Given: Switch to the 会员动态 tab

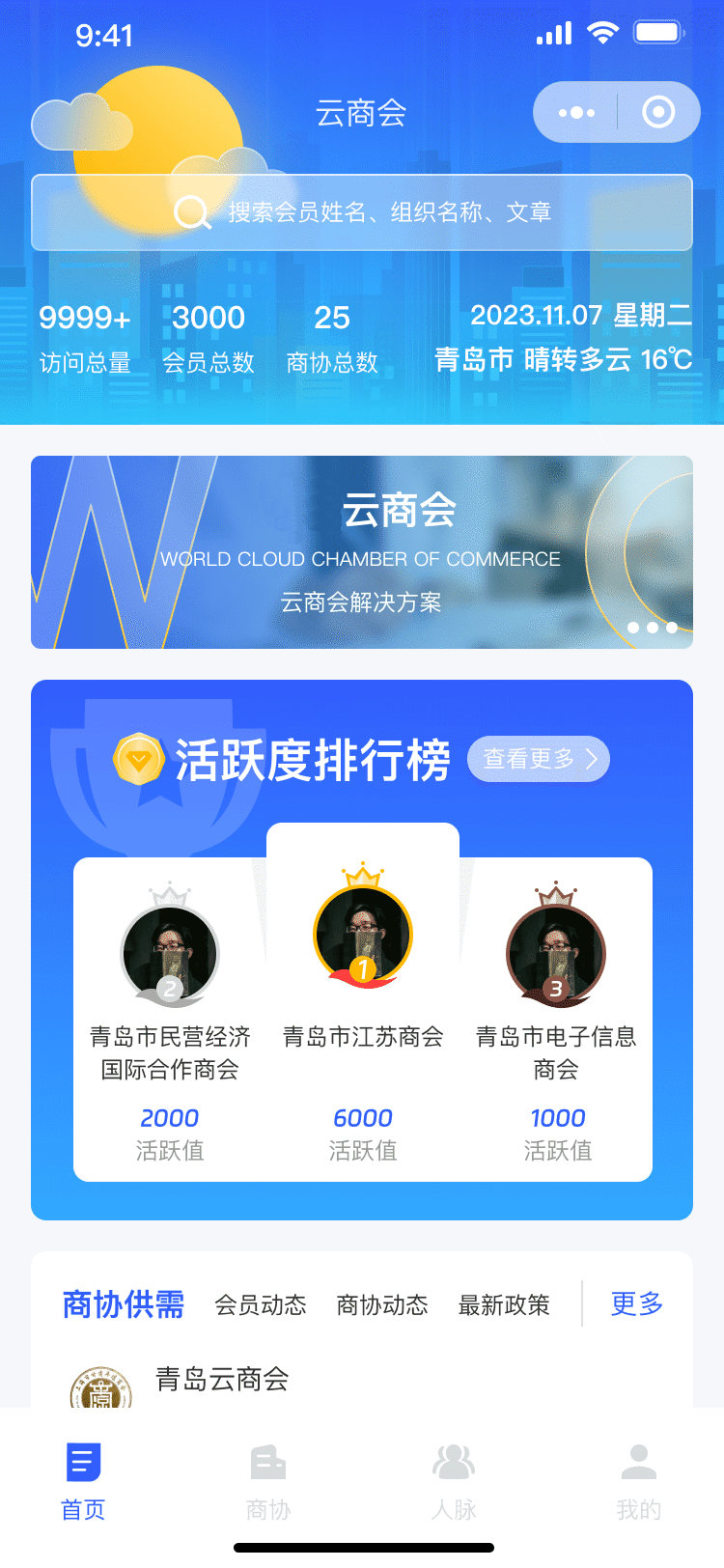Looking at the screenshot, I should [261, 1305].
